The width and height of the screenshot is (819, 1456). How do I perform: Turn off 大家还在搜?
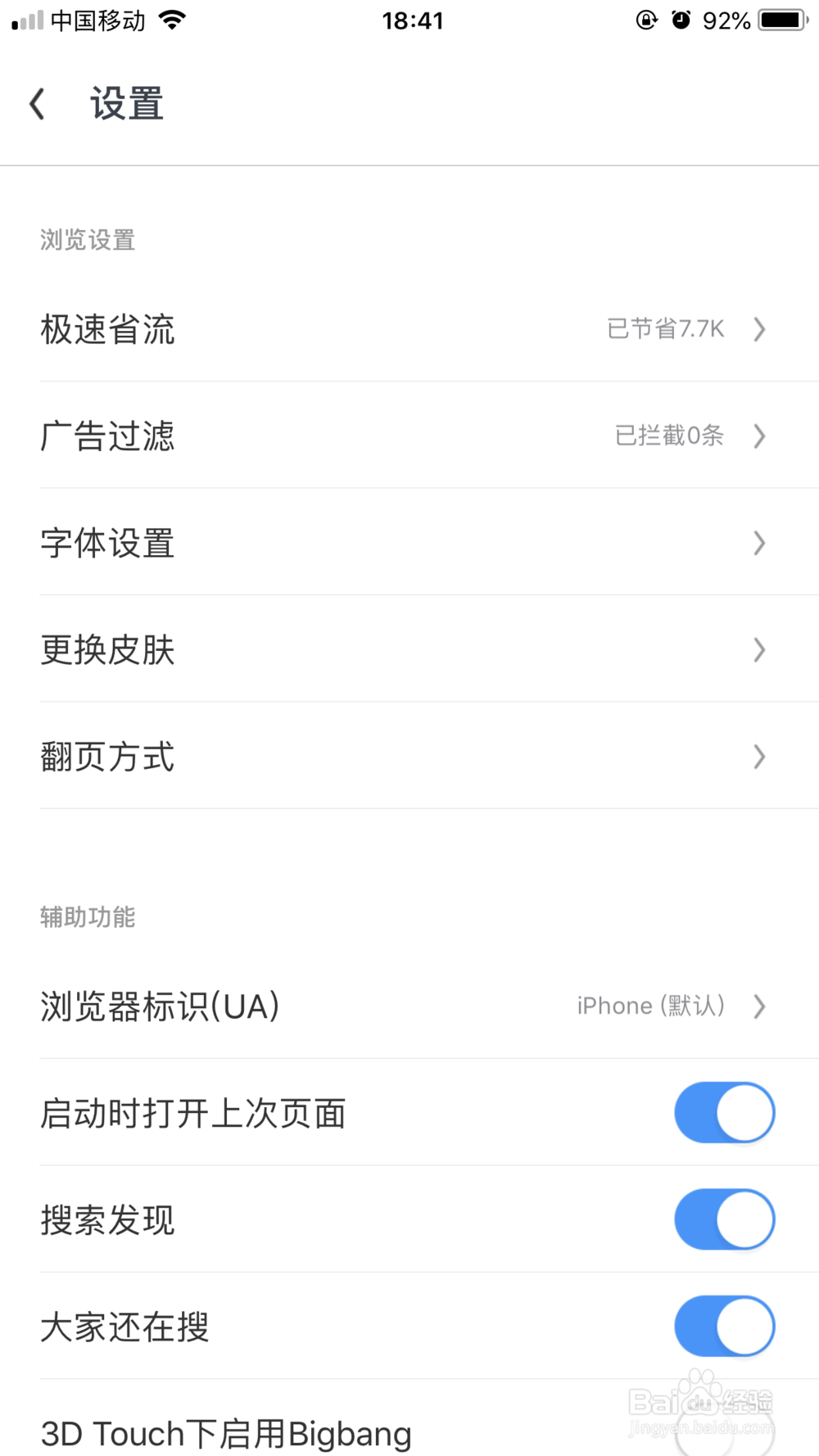724,1326
